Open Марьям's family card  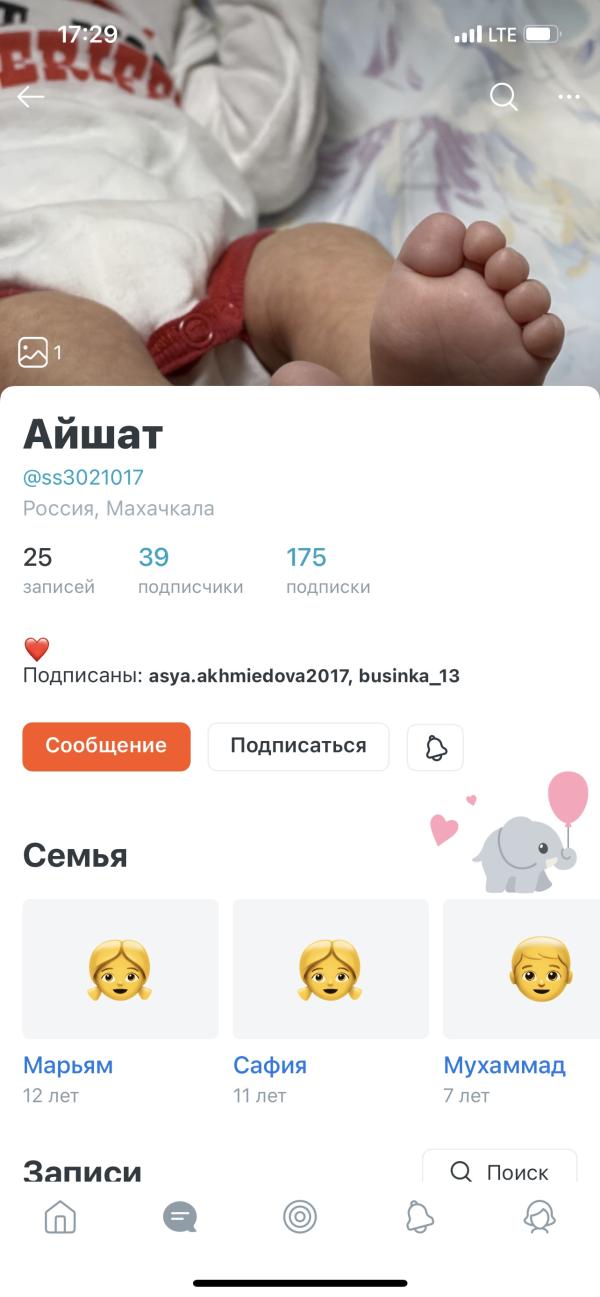click(x=120, y=969)
